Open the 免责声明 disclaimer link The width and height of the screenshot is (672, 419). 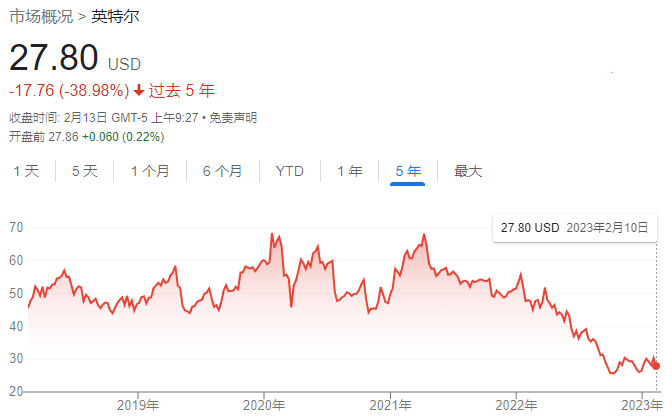coord(235,118)
